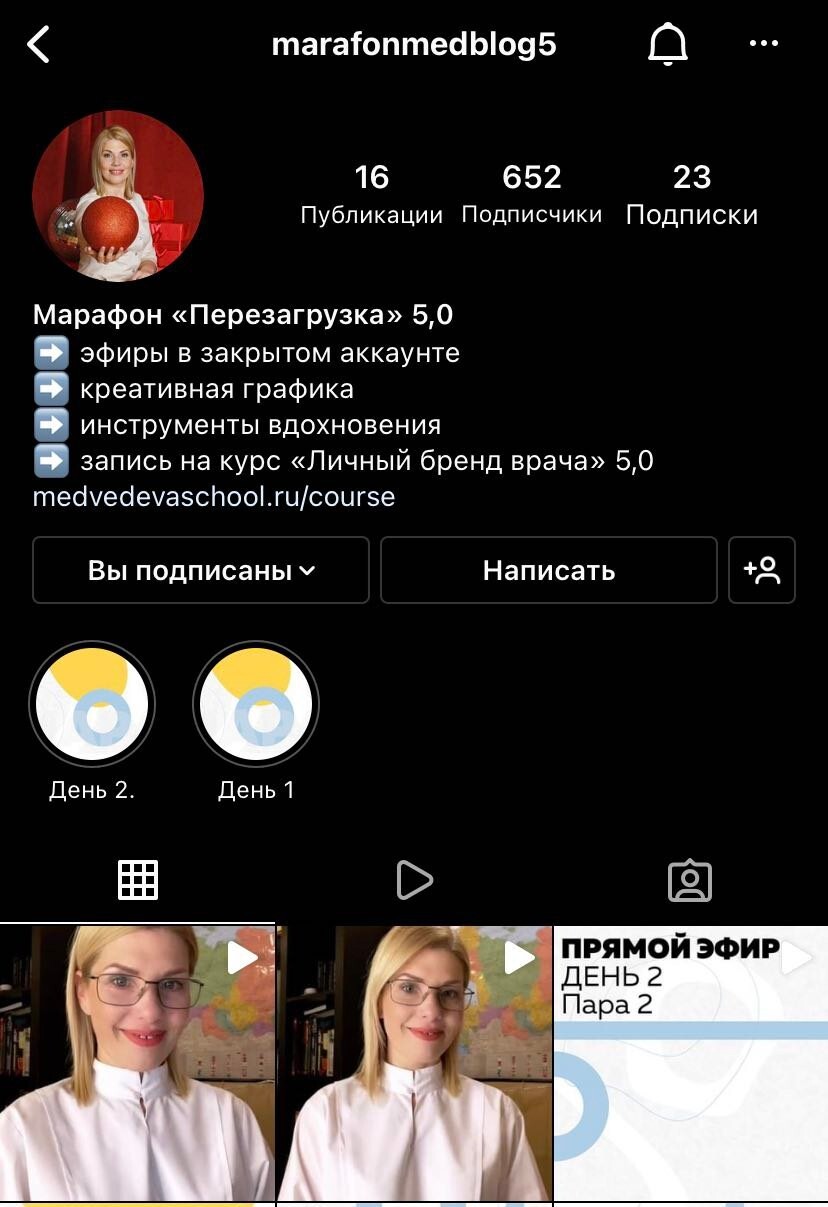Open the 23 Подписки list
The height and width of the screenshot is (1207, 828).
click(691, 194)
